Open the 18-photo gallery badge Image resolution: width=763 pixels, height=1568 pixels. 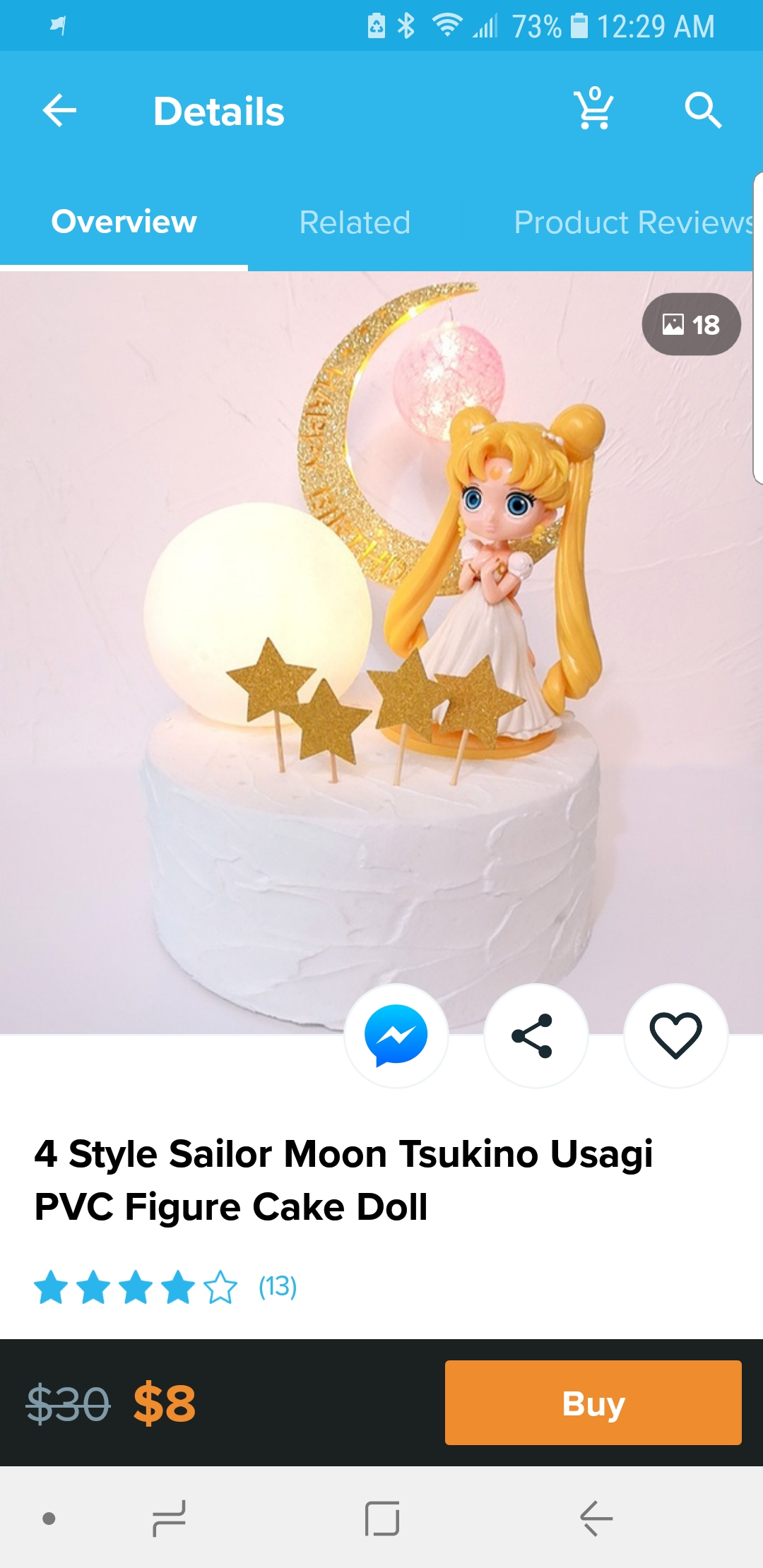click(x=691, y=324)
